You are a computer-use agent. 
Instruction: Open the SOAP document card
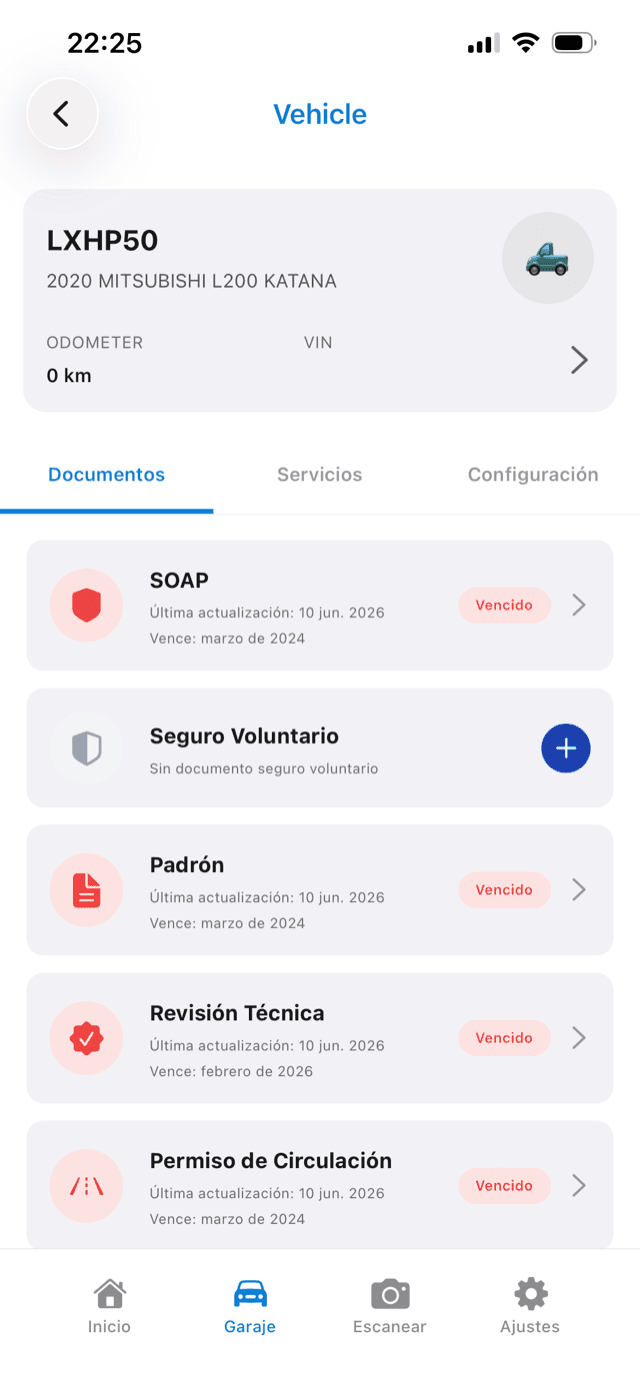click(320, 606)
